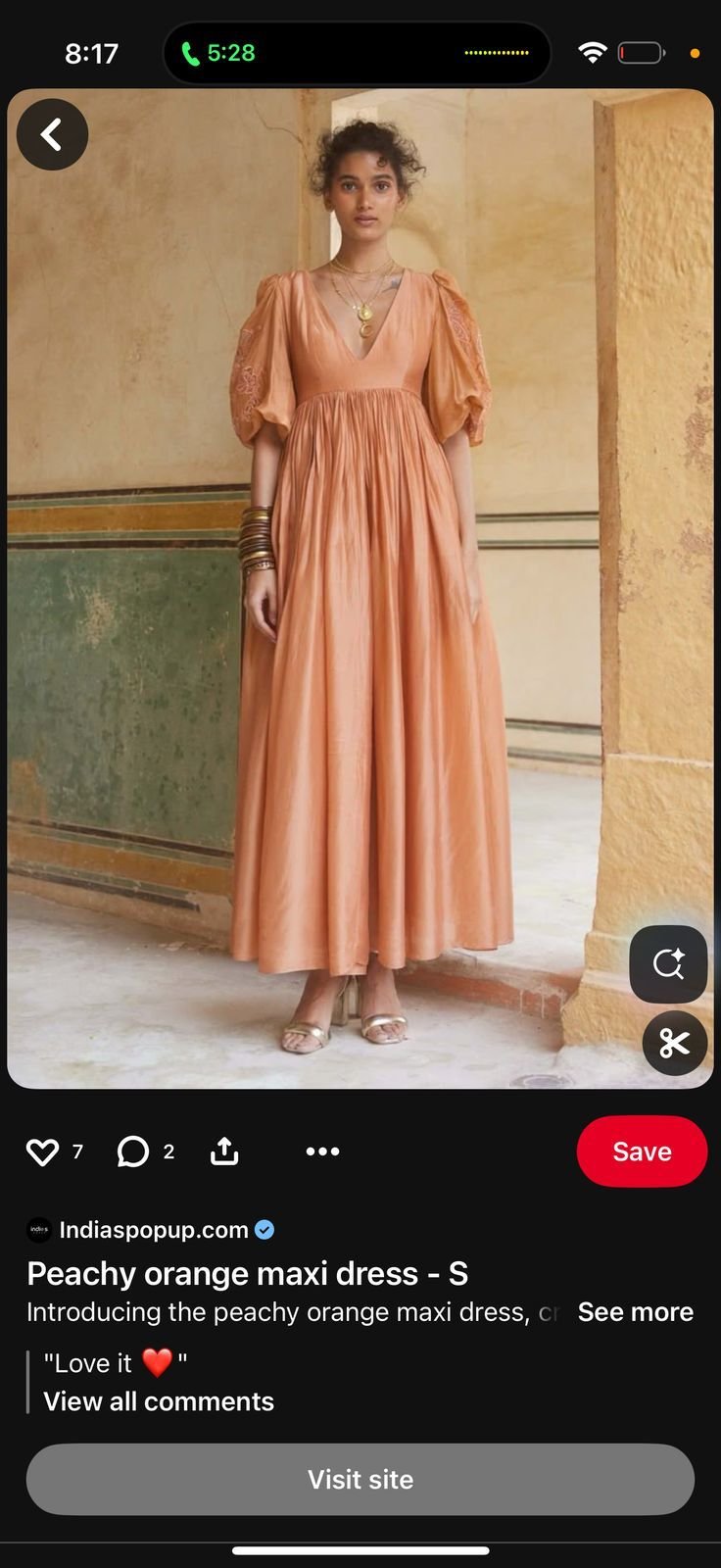Screen dimensions: 721x1568
Task: Tap the scissors cutout icon
Action: coord(674,1043)
